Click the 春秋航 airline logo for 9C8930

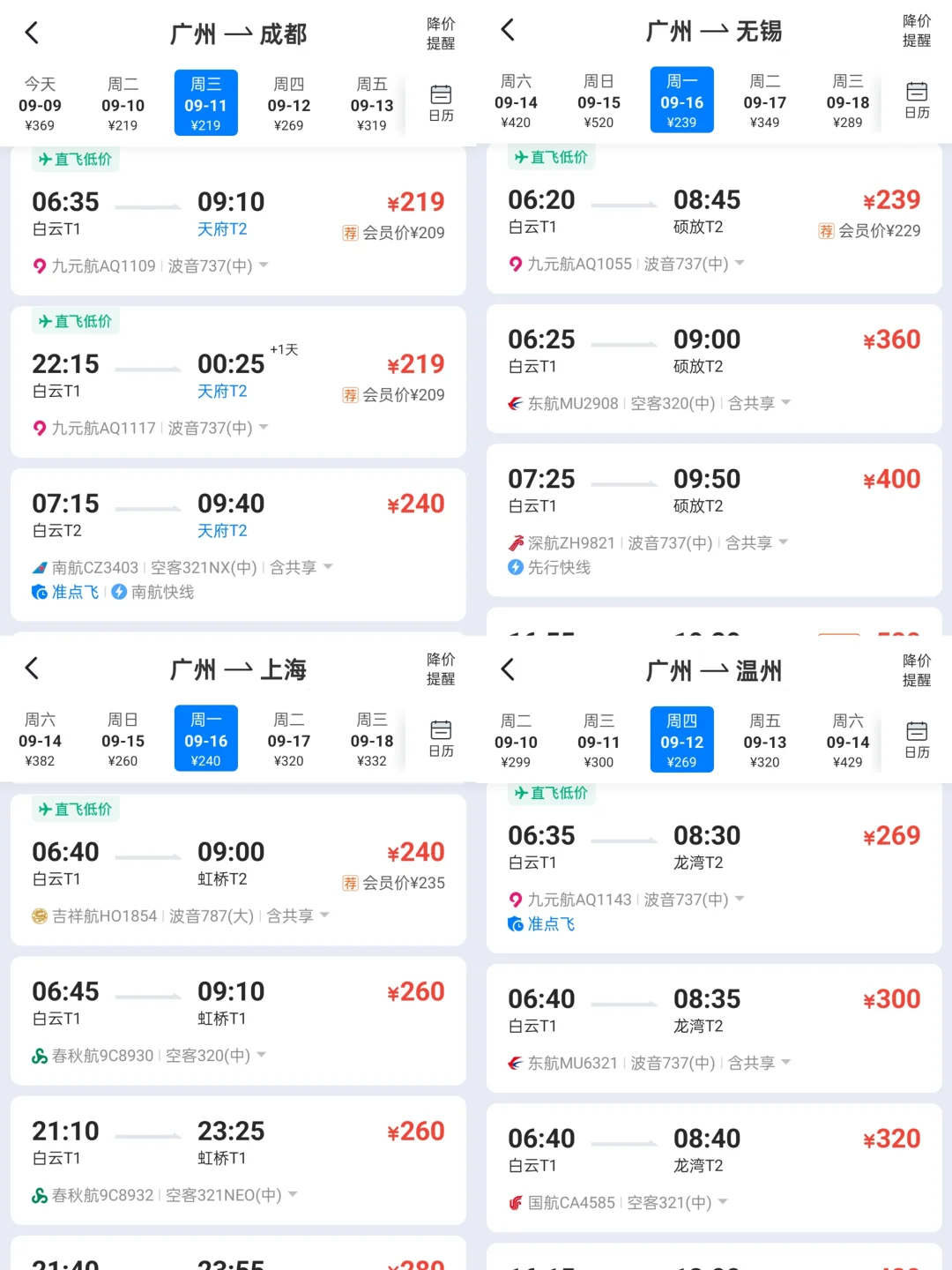[x=40, y=1055]
